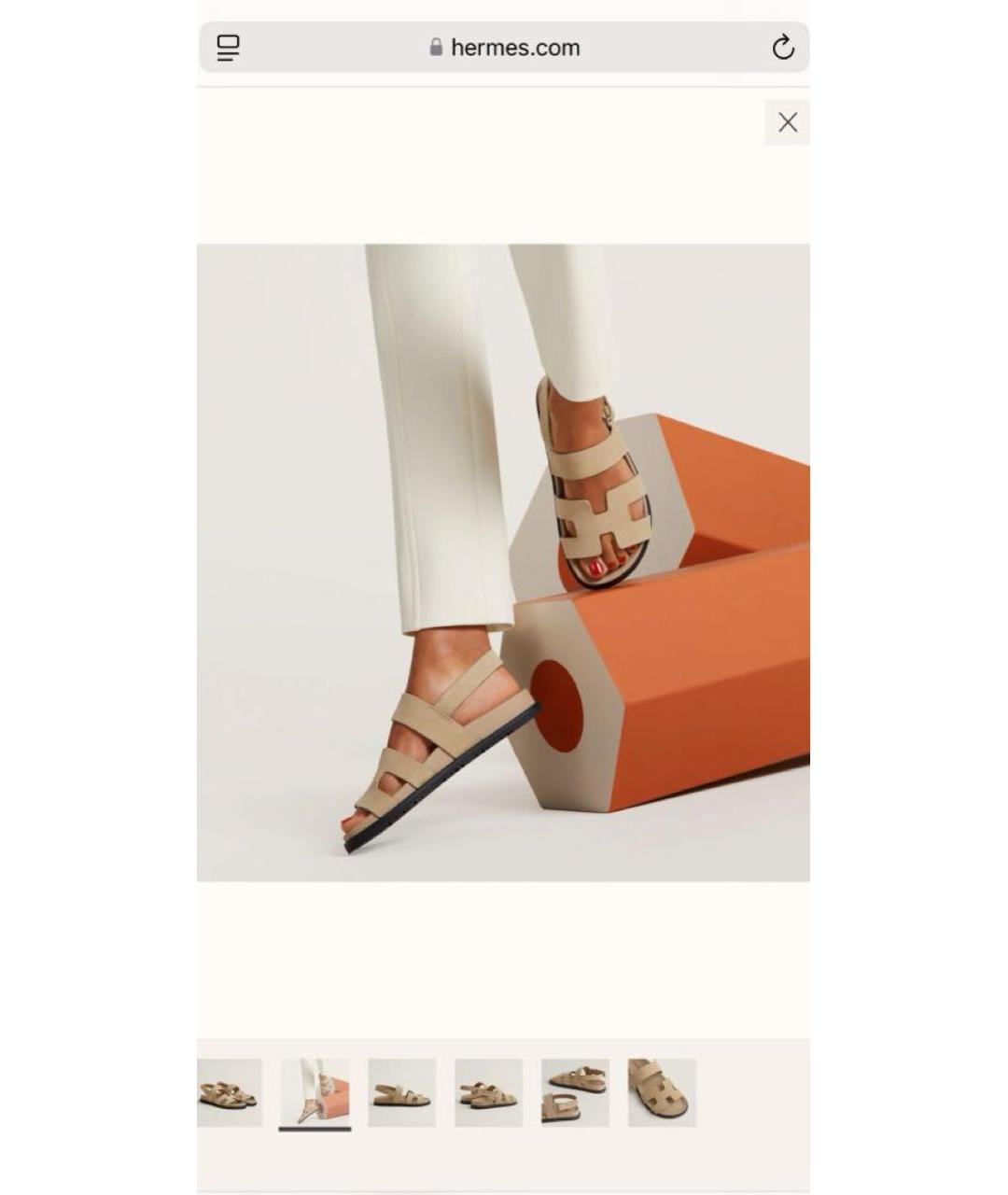Select the currently highlighted model photo thumbnail
The width and height of the screenshot is (1008, 1195).
315,1092
